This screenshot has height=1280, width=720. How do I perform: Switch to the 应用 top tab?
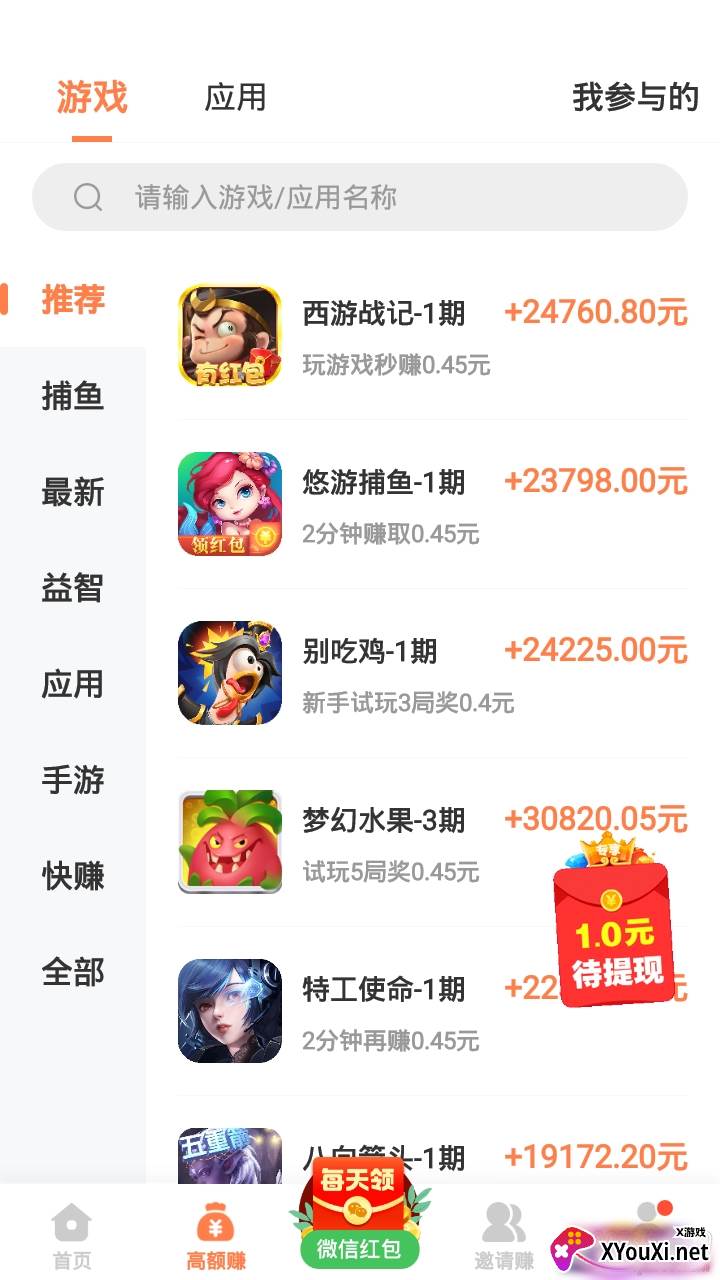tap(235, 98)
